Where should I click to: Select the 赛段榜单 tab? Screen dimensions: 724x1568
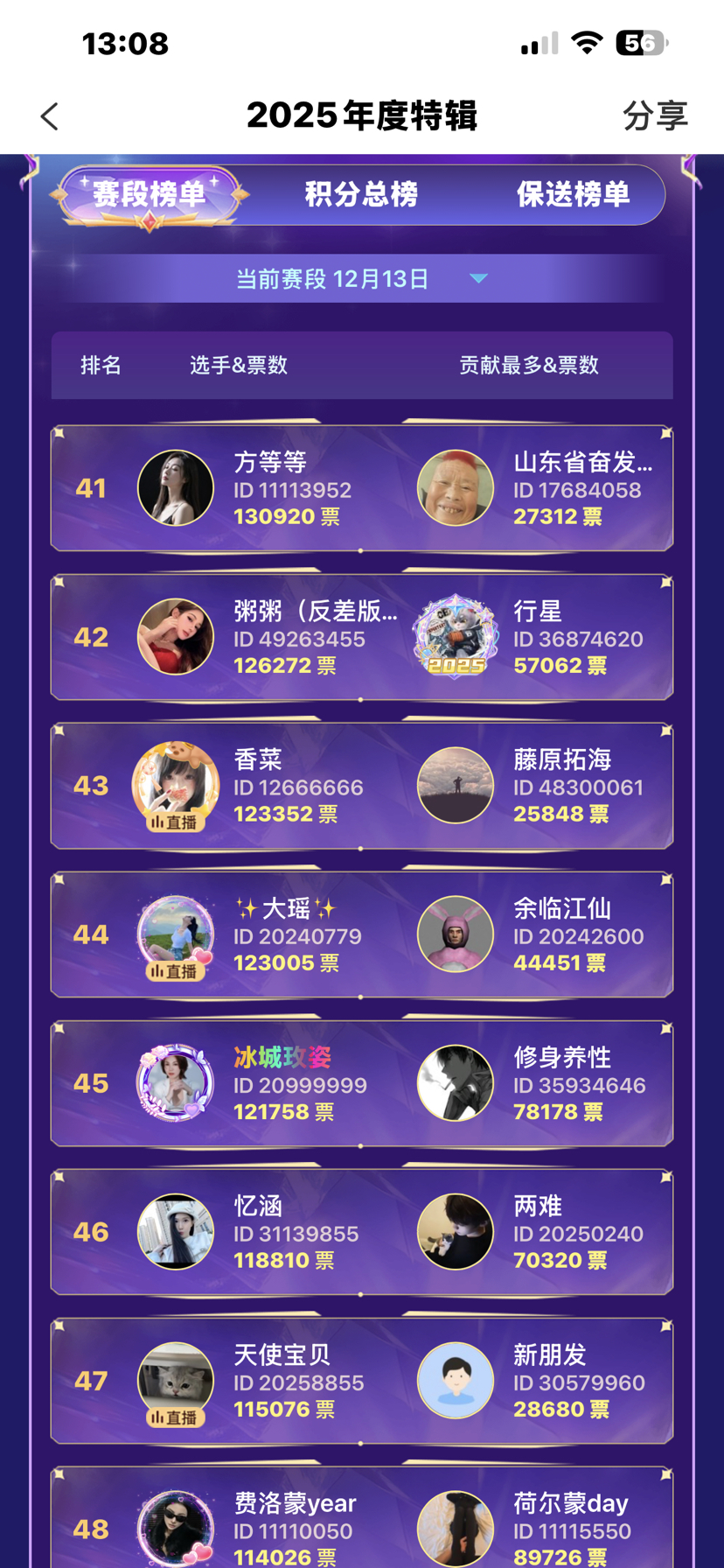coord(150,194)
